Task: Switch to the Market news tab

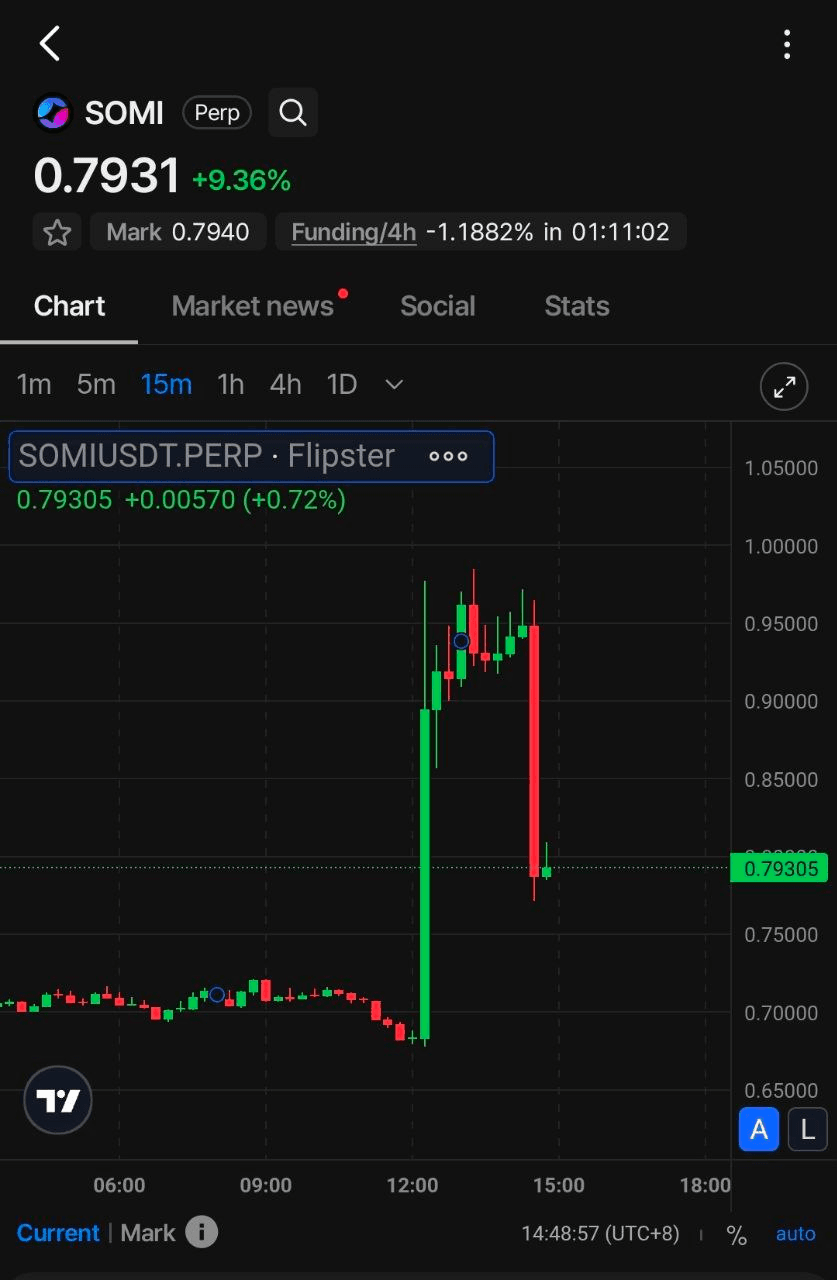Action: [x=253, y=306]
